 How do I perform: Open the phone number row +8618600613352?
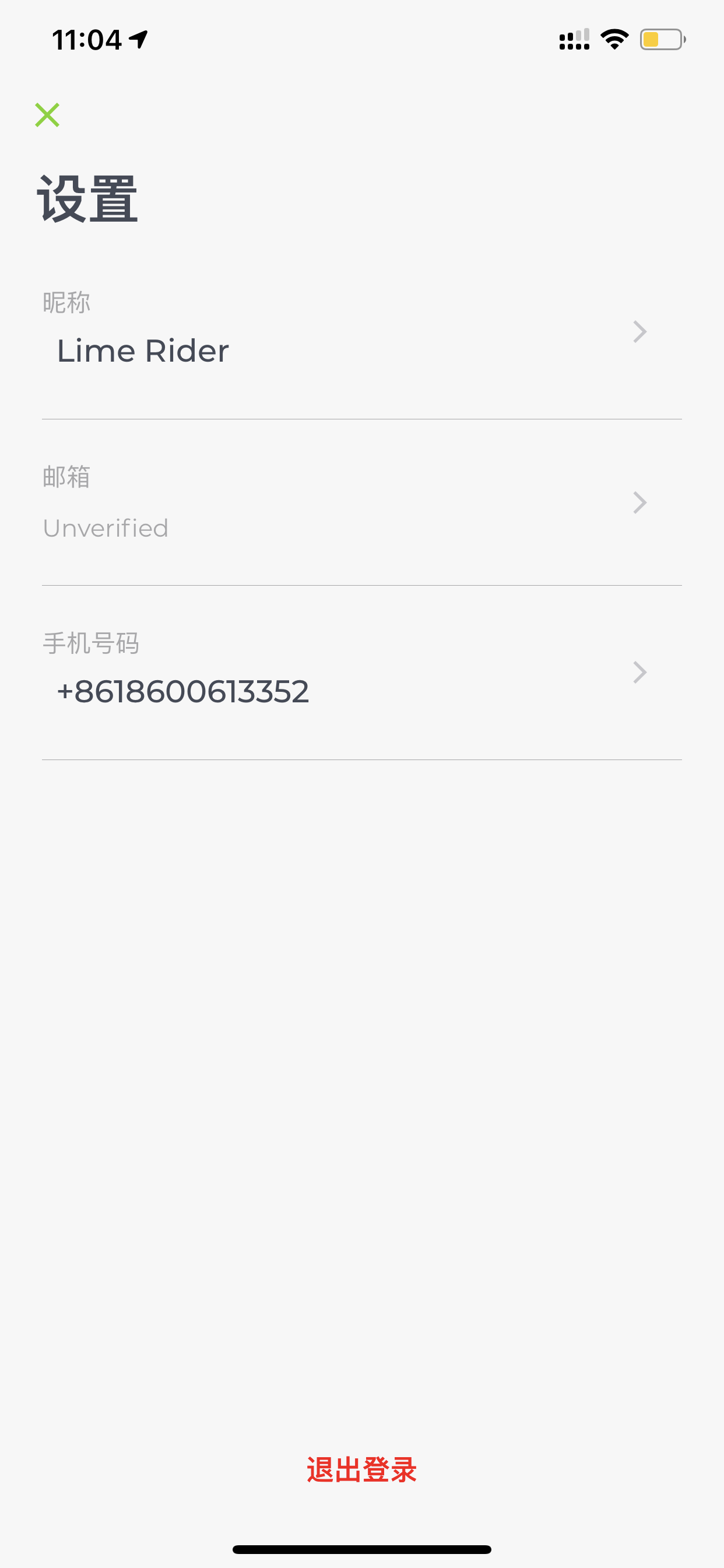pos(362,673)
